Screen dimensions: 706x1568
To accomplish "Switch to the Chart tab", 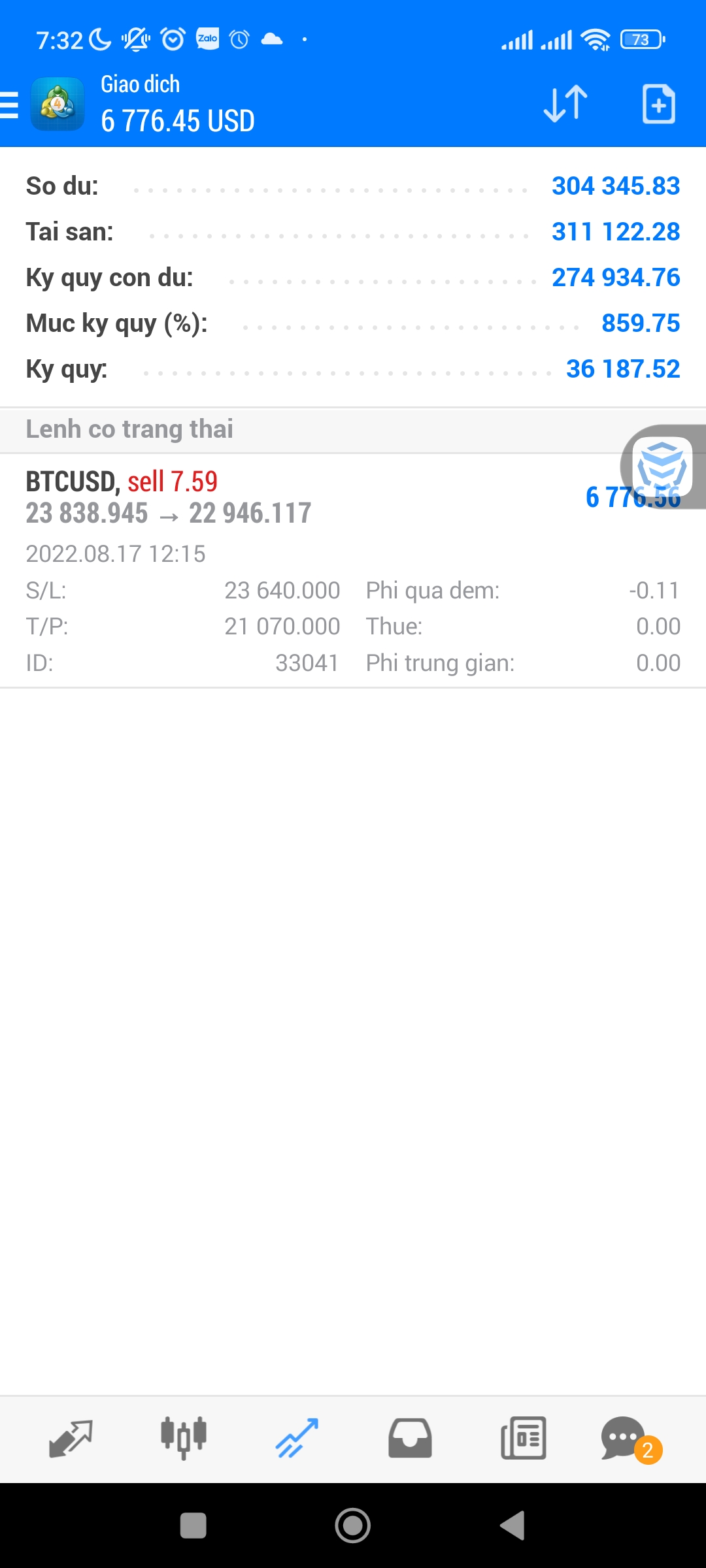I will [x=184, y=1439].
